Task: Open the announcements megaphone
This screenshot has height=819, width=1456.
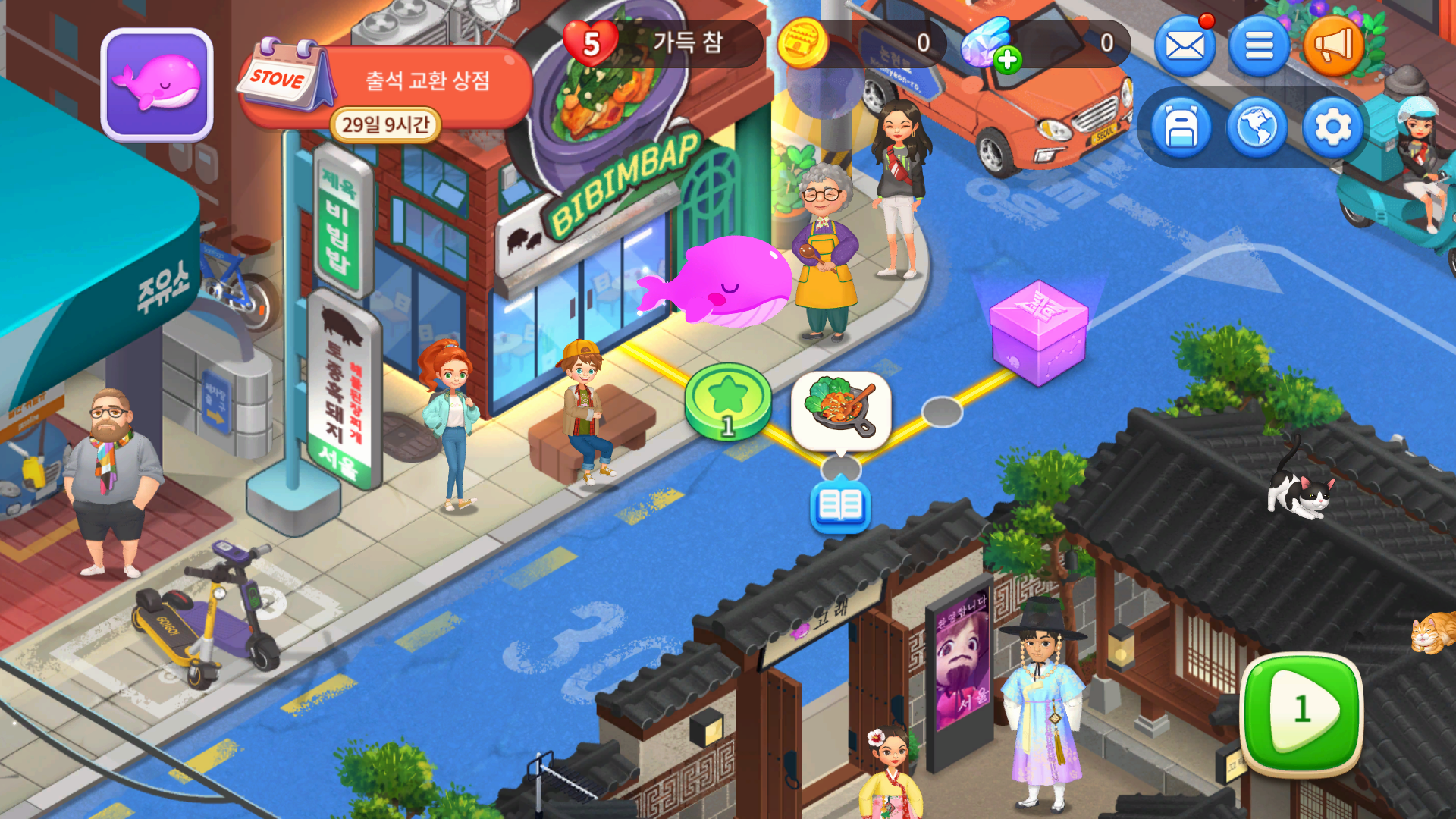Action: [x=1333, y=46]
